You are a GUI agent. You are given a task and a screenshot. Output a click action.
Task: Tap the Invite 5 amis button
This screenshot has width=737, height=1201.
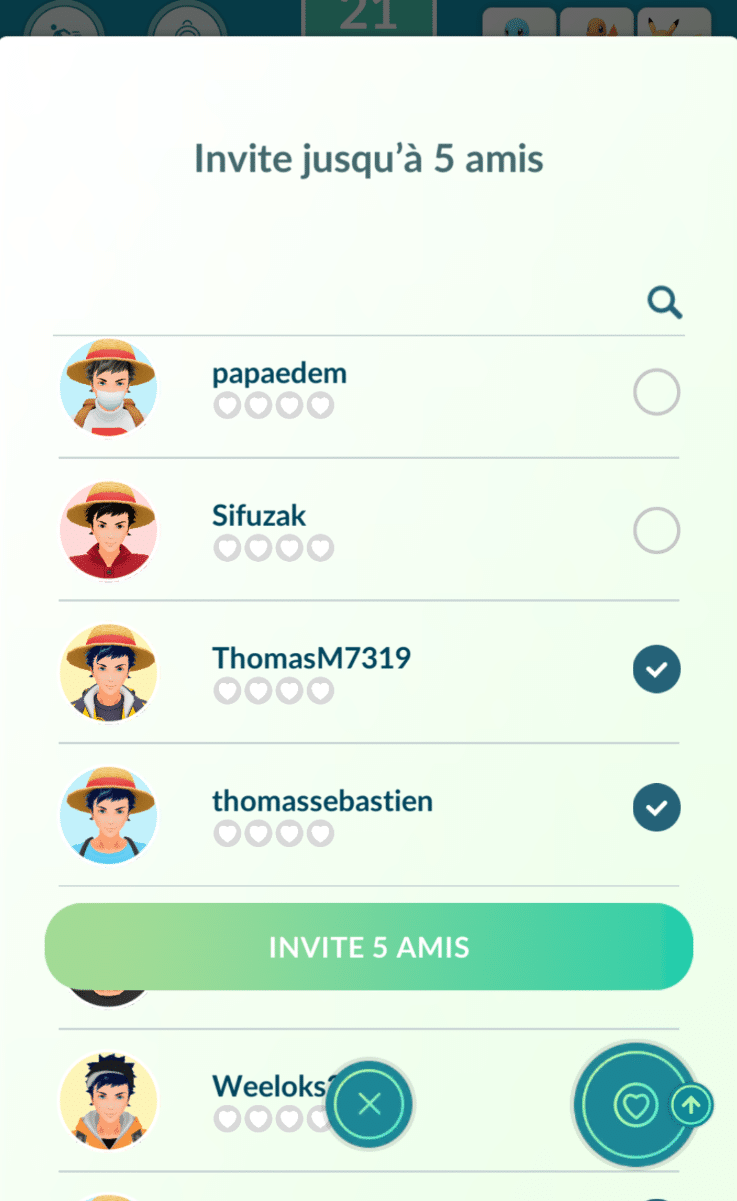coord(368,947)
